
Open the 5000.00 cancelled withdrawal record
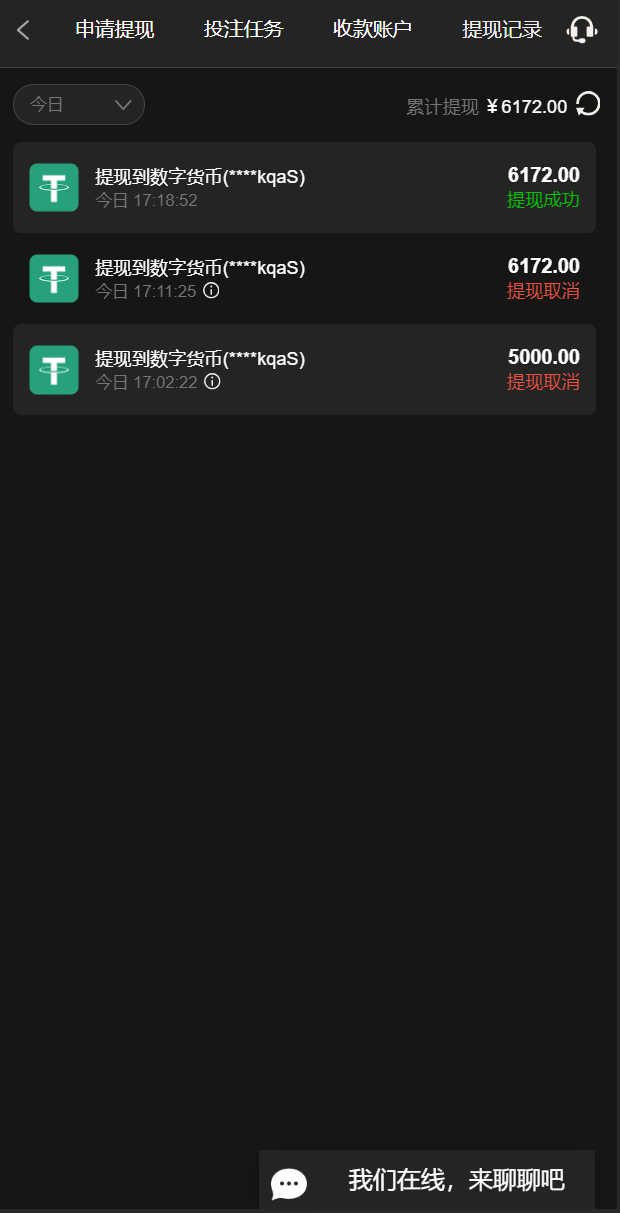[x=304, y=370]
